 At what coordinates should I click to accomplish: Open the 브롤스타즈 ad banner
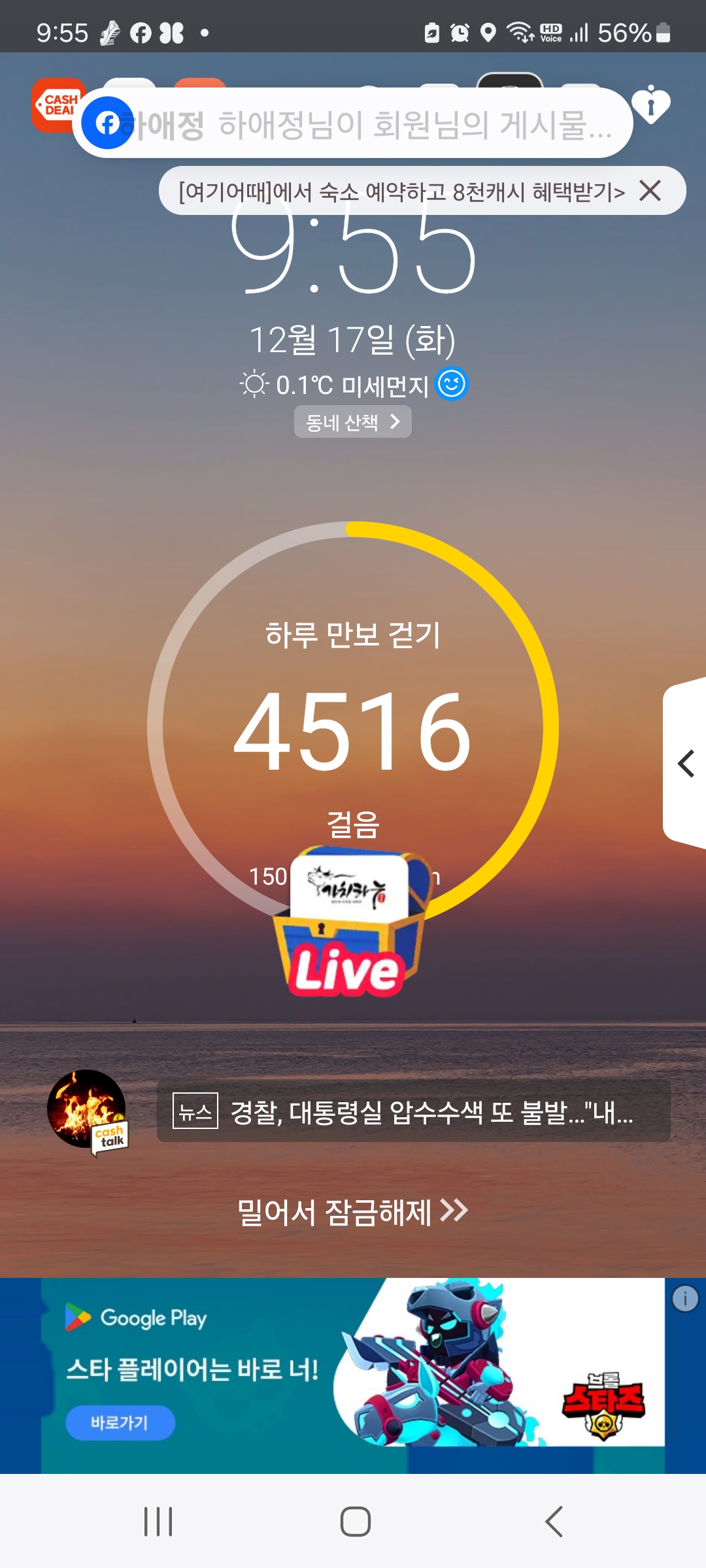353,1375
